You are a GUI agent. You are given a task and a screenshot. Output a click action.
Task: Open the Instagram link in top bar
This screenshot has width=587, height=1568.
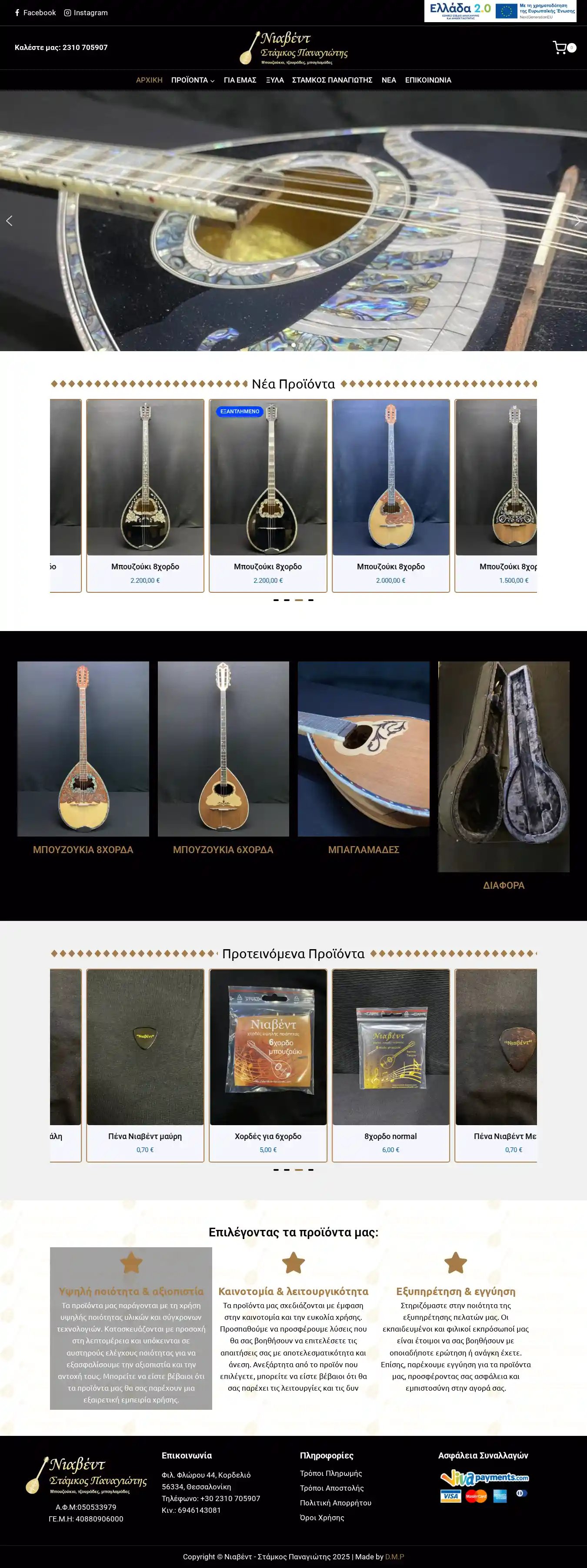(87, 13)
